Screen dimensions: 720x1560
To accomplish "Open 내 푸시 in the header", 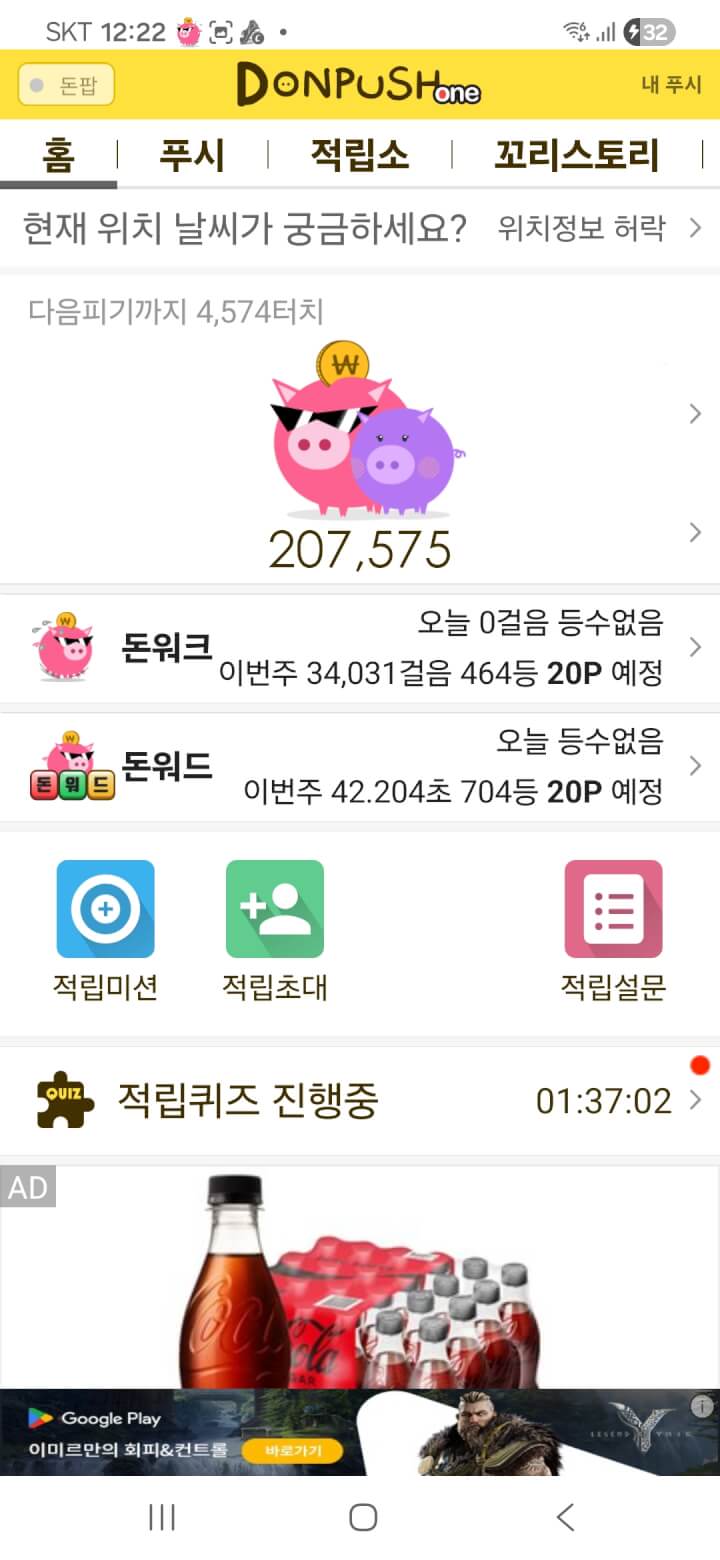I will pos(671,85).
